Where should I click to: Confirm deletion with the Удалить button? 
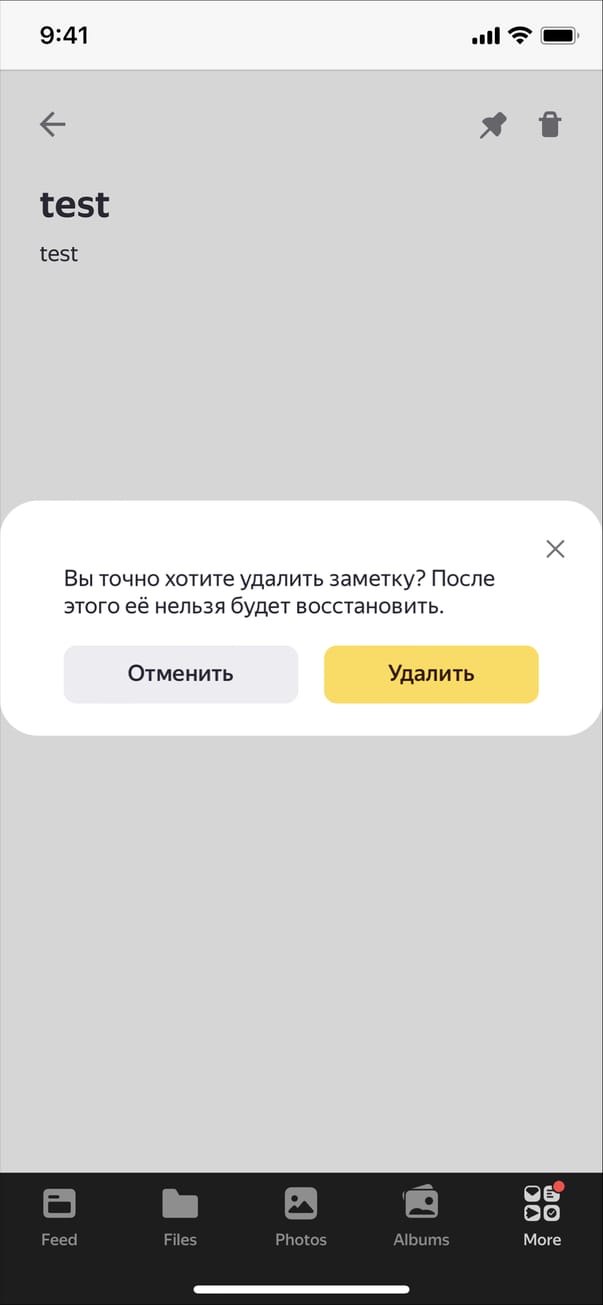(x=431, y=674)
